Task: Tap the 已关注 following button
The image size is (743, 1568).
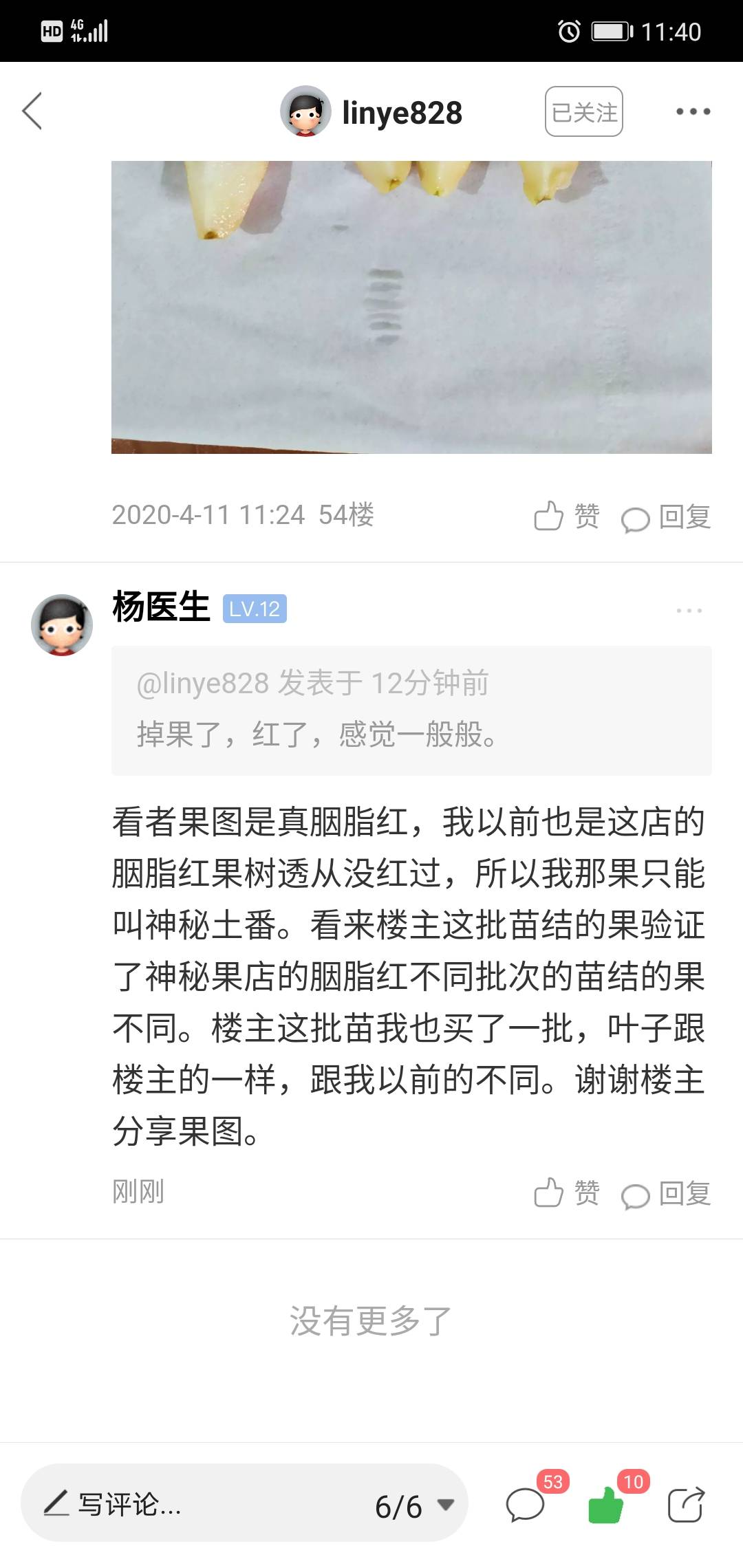Action: click(x=584, y=111)
